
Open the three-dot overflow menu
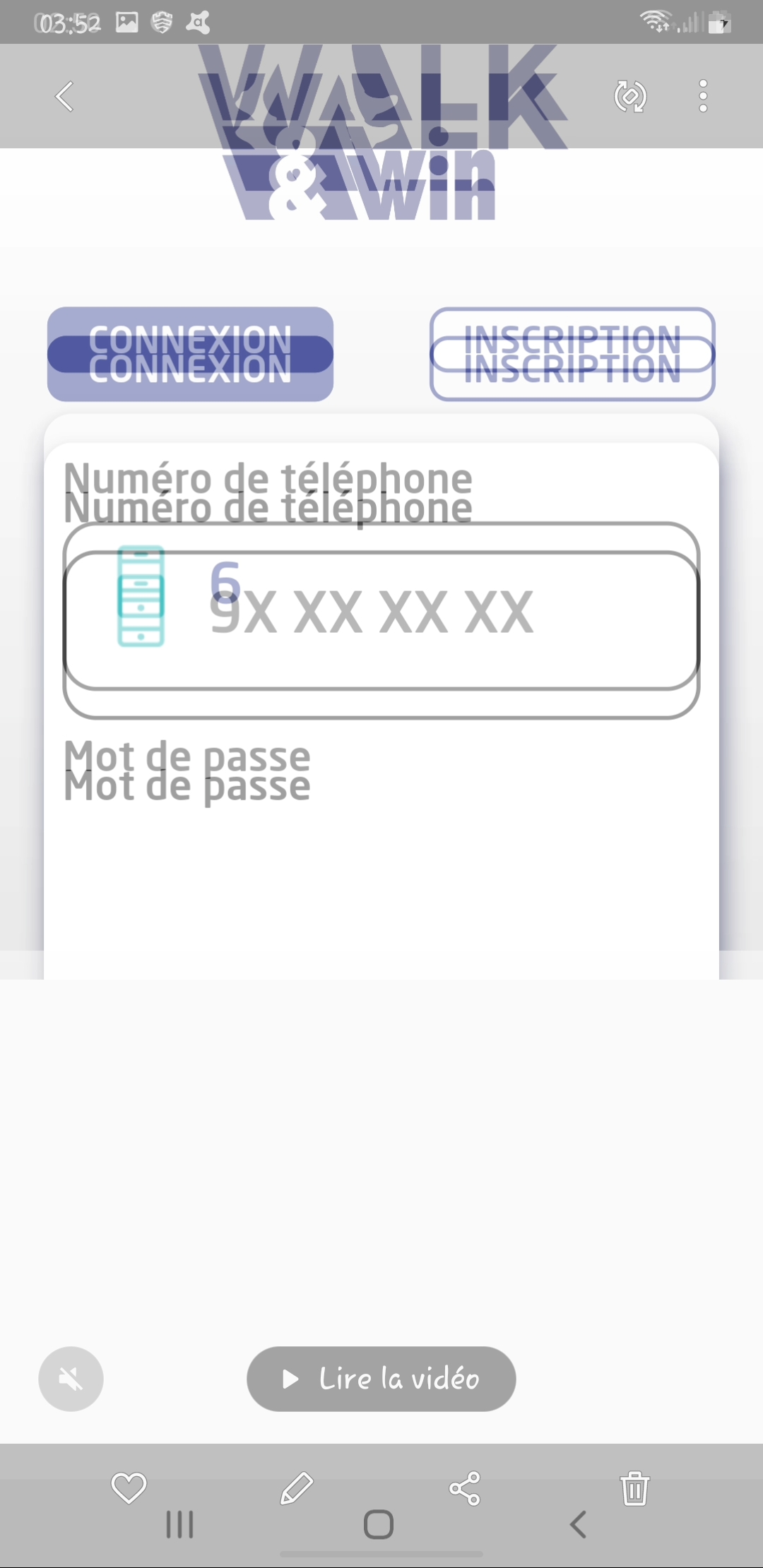pos(702,96)
